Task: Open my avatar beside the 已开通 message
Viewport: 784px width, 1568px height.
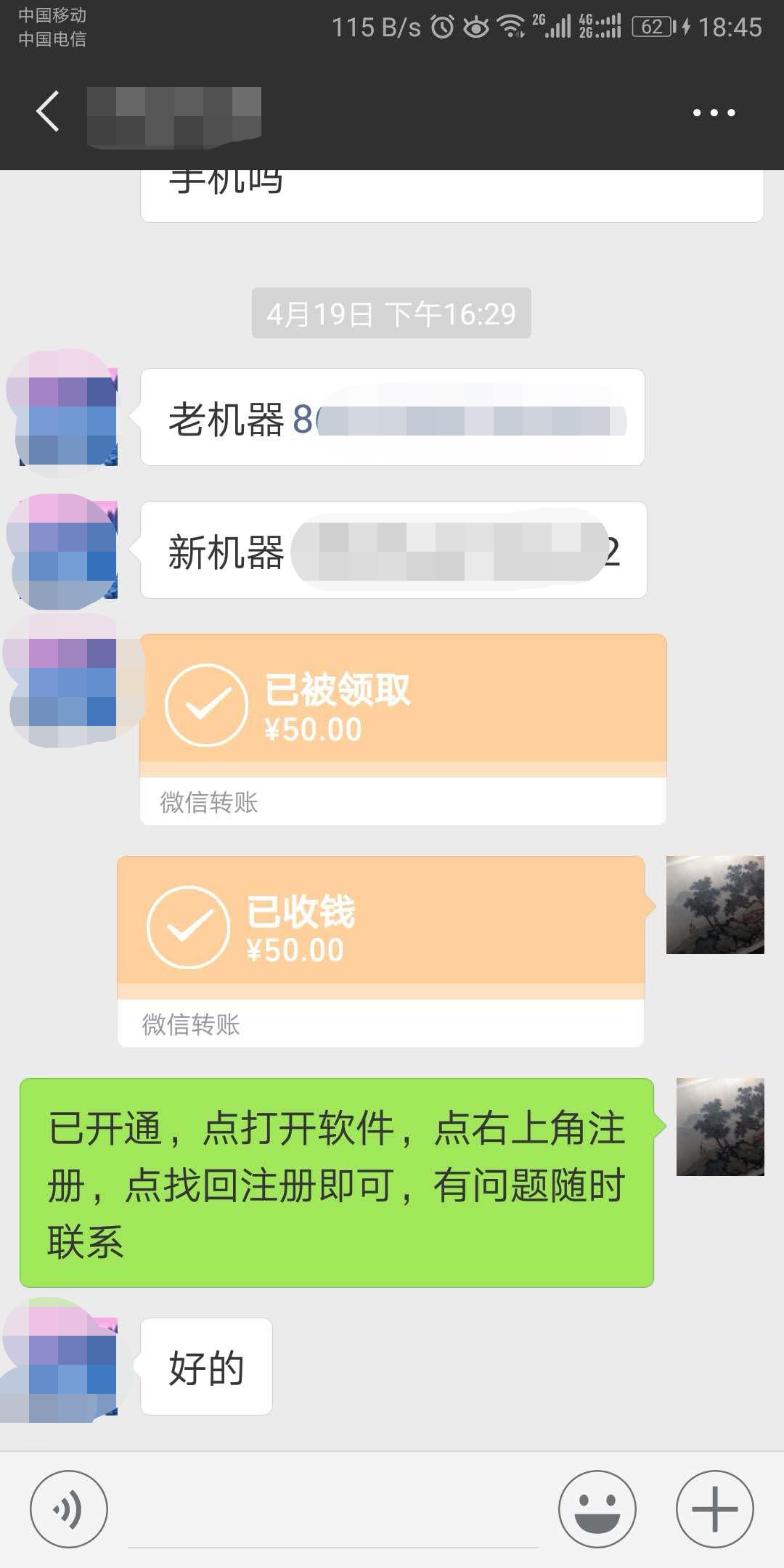Action: click(719, 1127)
